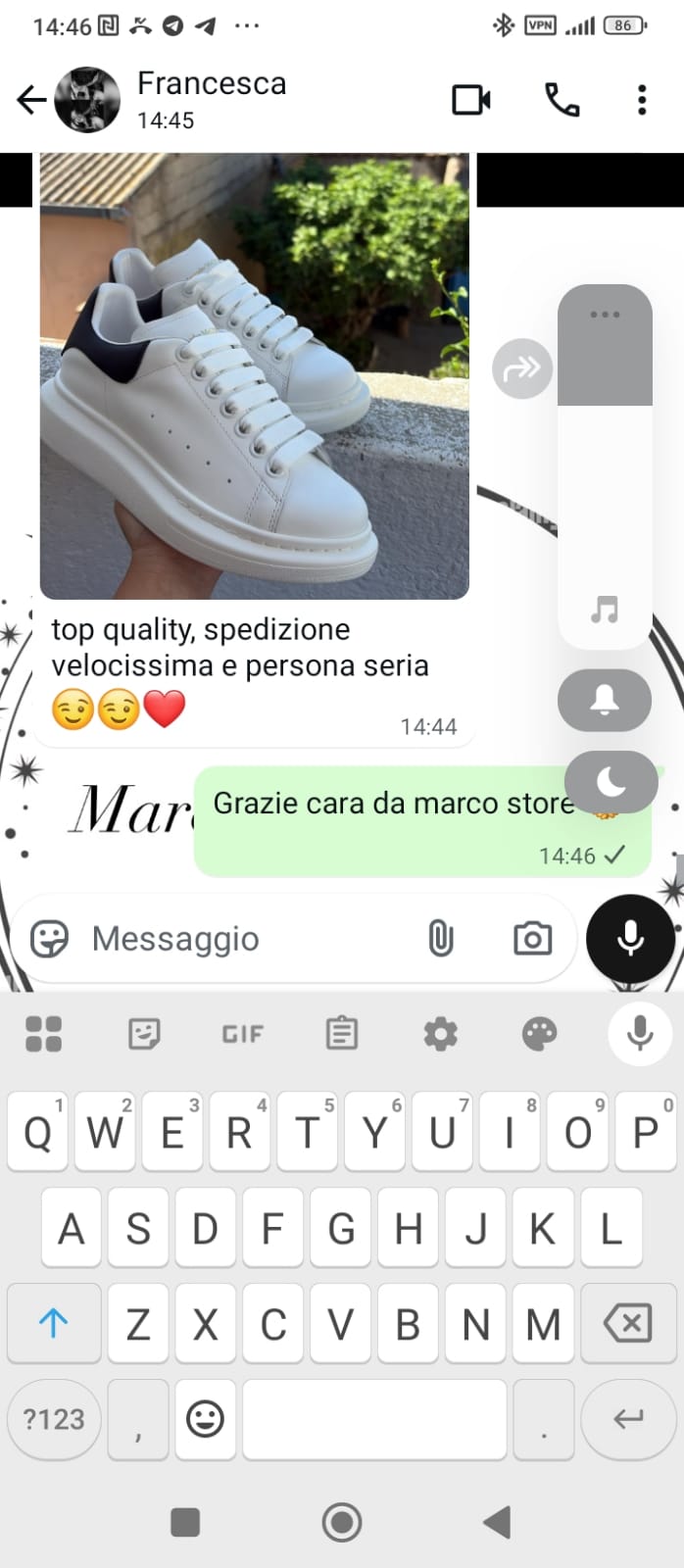Open keyboard settings gear

point(440,1033)
